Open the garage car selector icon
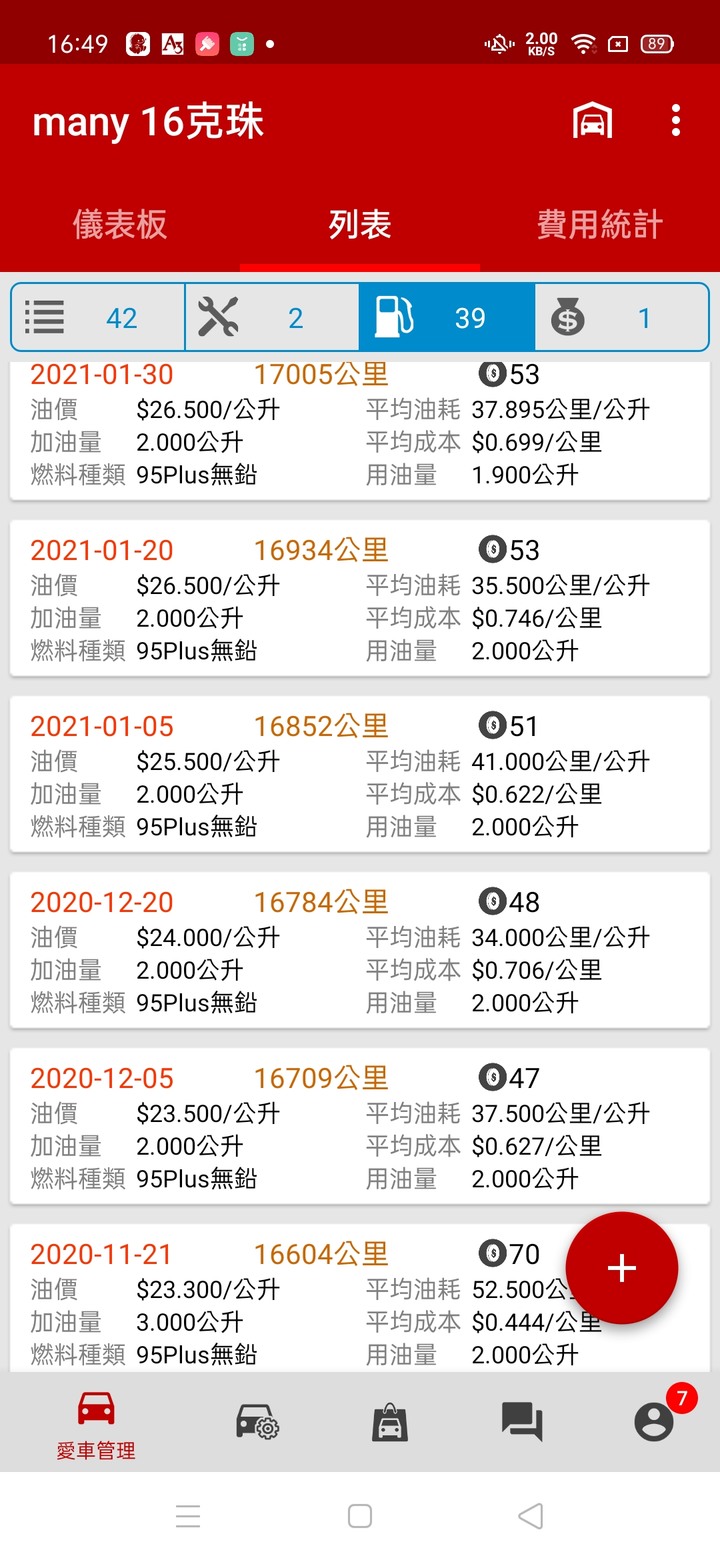This screenshot has height=1560, width=720. (592, 121)
